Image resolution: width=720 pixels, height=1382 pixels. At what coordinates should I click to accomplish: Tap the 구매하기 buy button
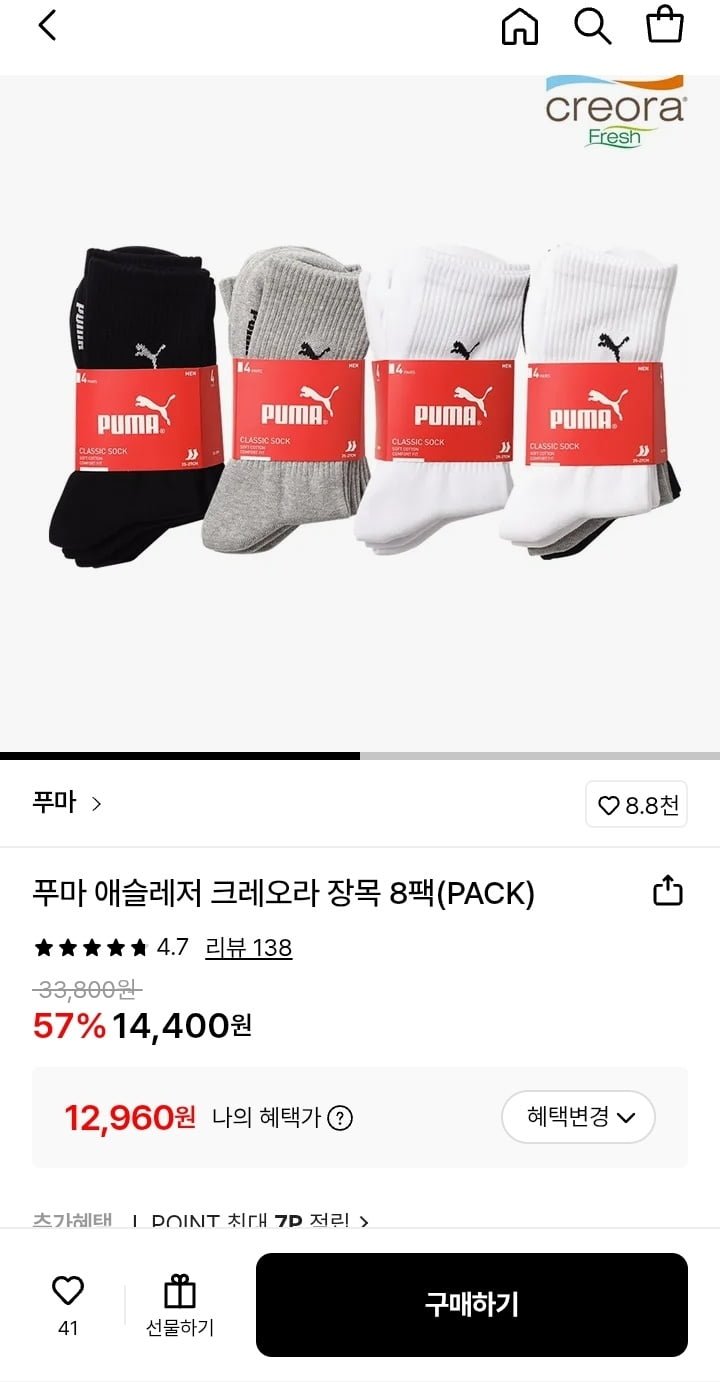(471, 1304)
